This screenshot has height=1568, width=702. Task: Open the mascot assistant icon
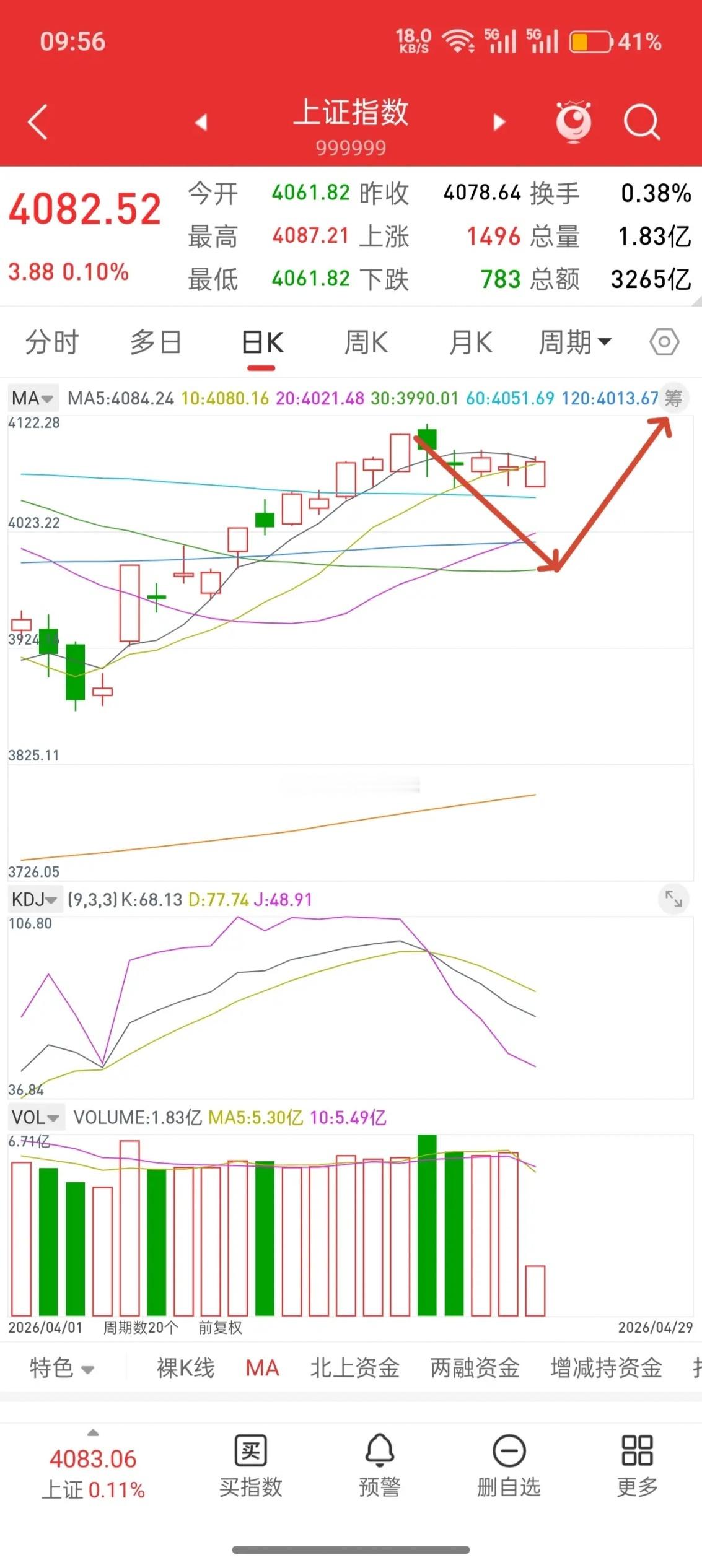574,121
